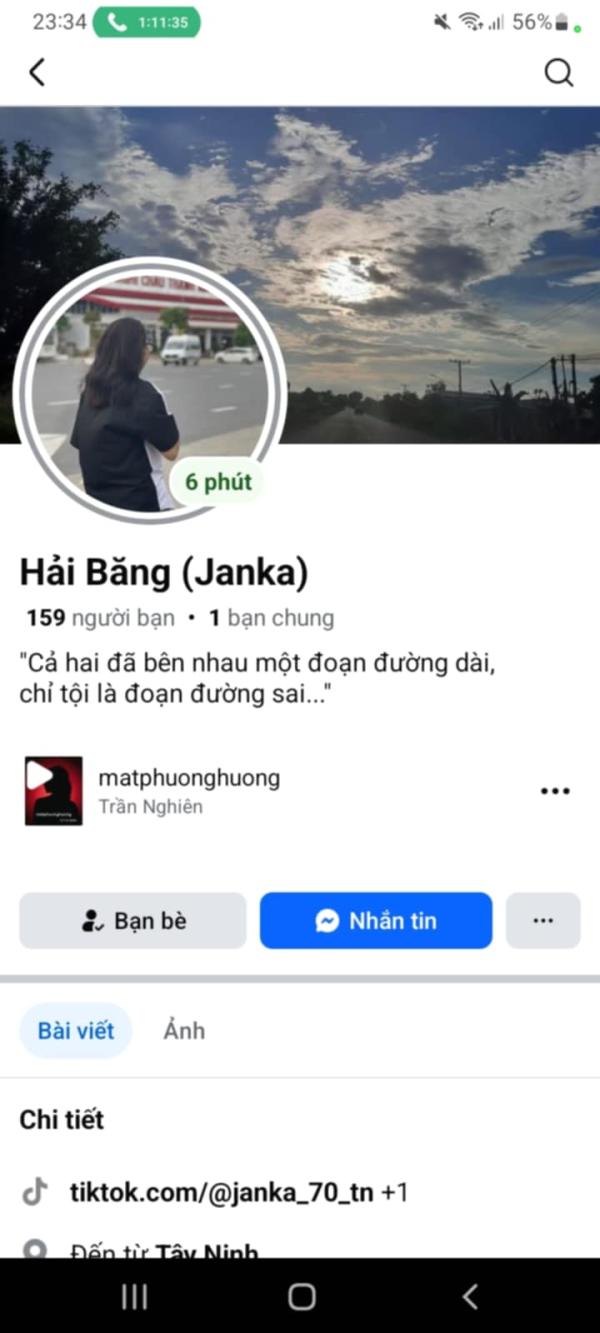Tap the Bạn bè friends button
This screenshot has width=600, height=1333.
tap(133, 920)
